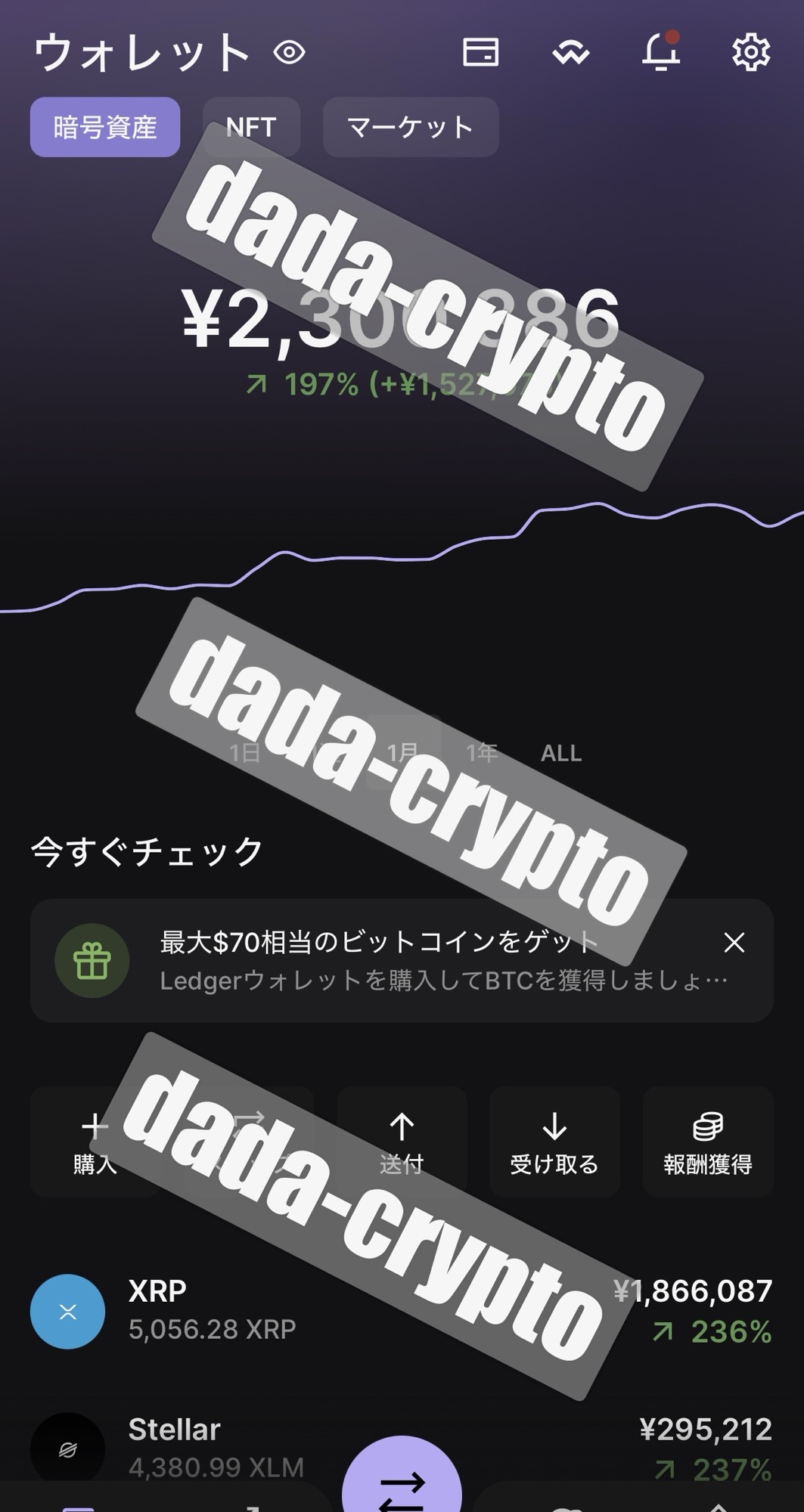Tap the 報酬獲得 earn rewards button
804x1512 pixels.
pos(707,1142)
